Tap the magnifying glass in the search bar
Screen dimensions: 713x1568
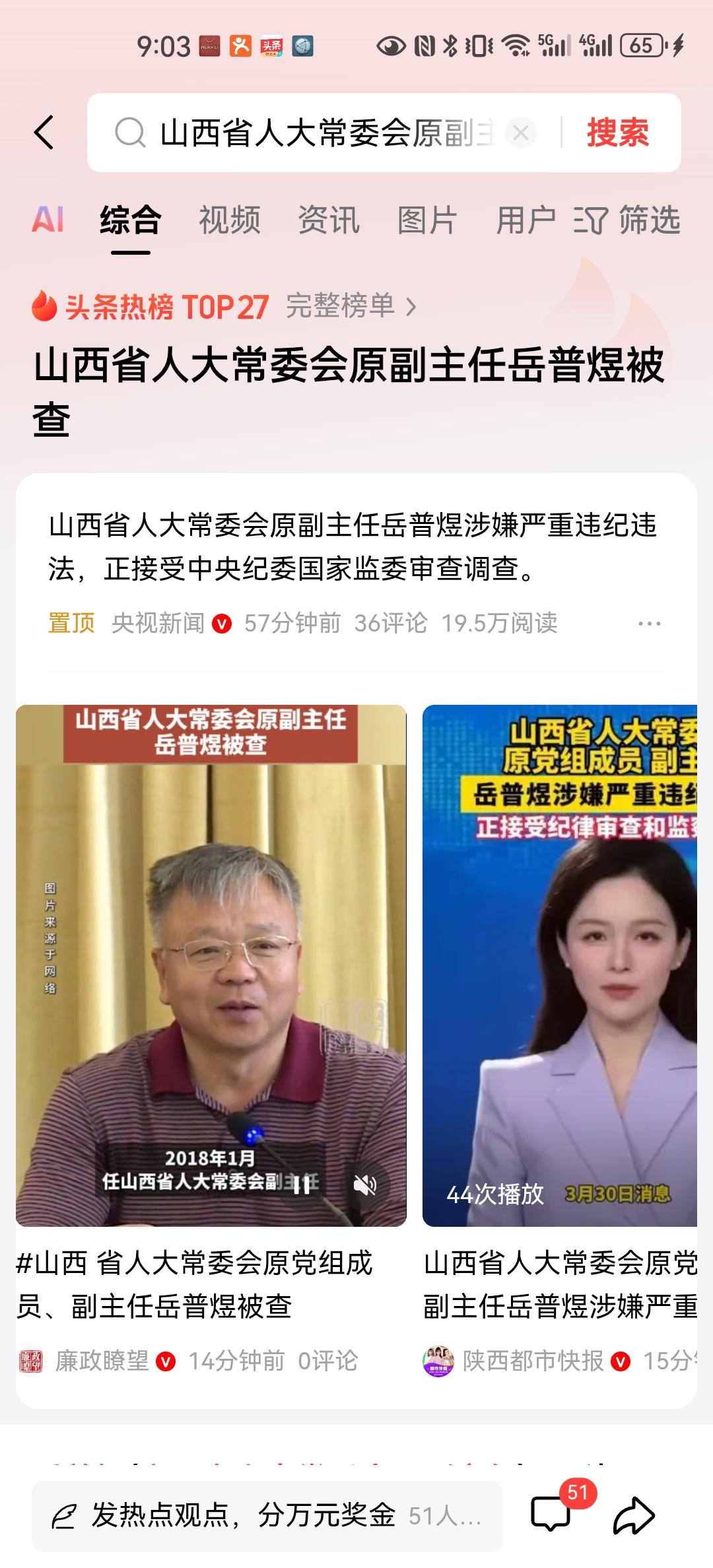point(129,131)
